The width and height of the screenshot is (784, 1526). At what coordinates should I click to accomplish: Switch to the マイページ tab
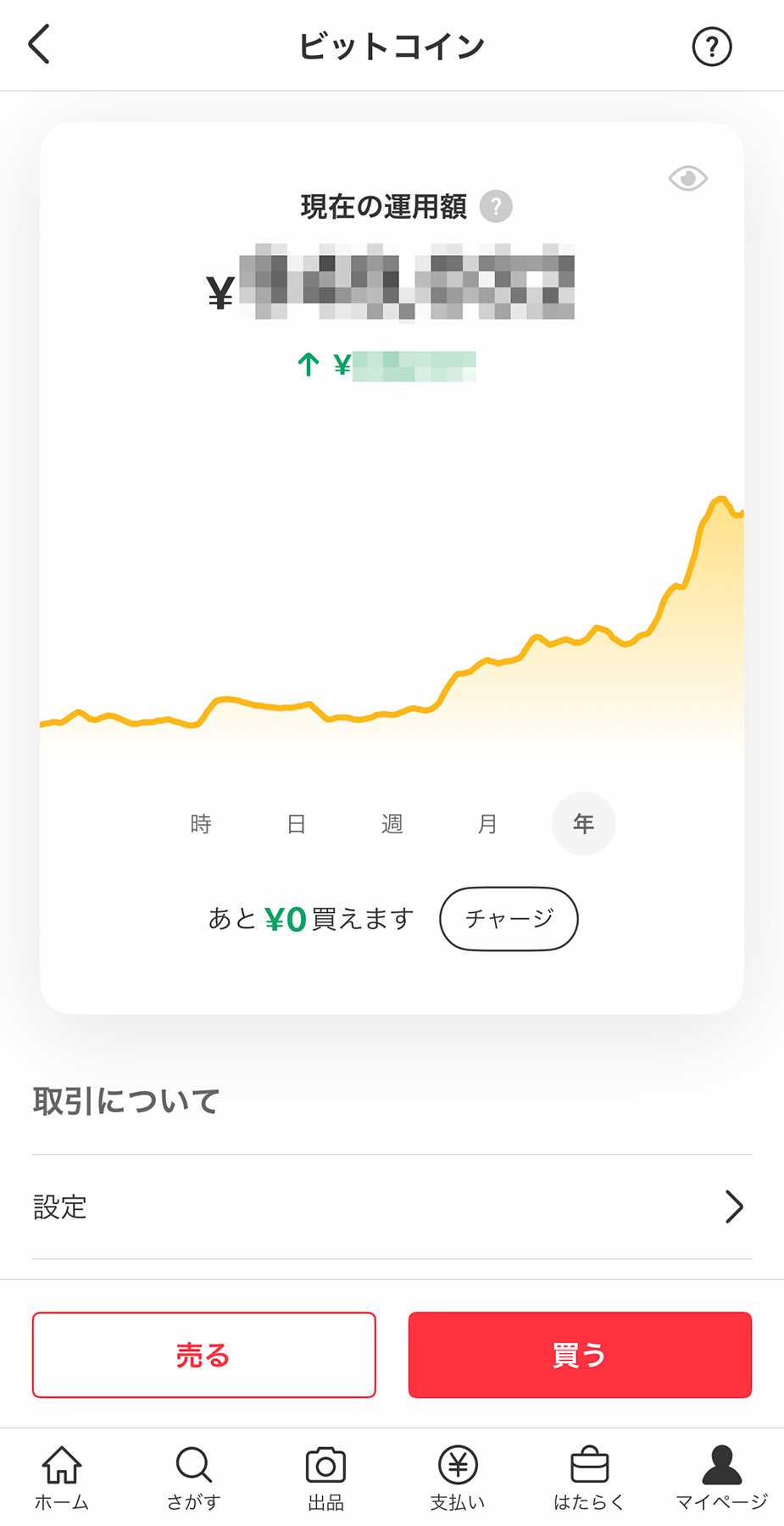(x=721, y=1478)
